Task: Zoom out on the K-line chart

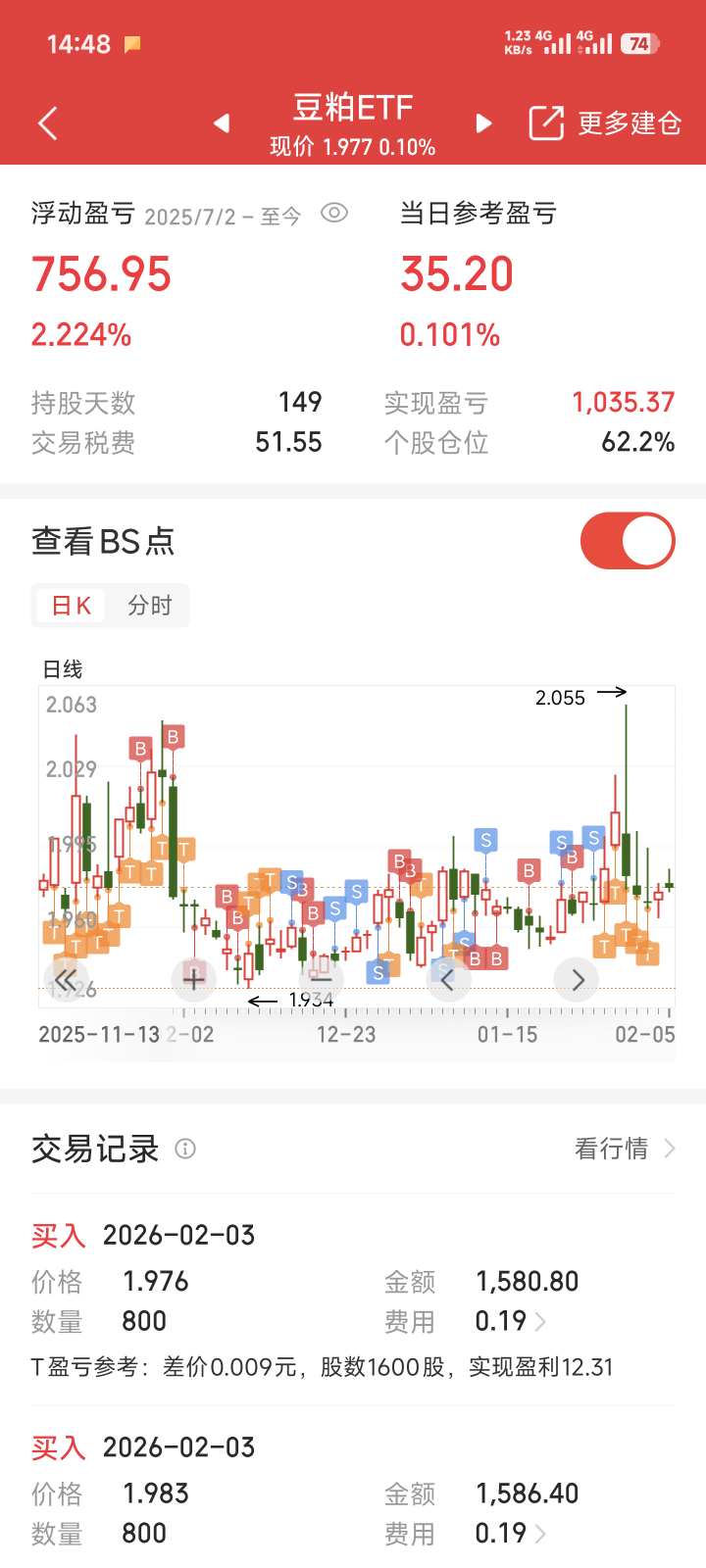Action: coord(322,979)
